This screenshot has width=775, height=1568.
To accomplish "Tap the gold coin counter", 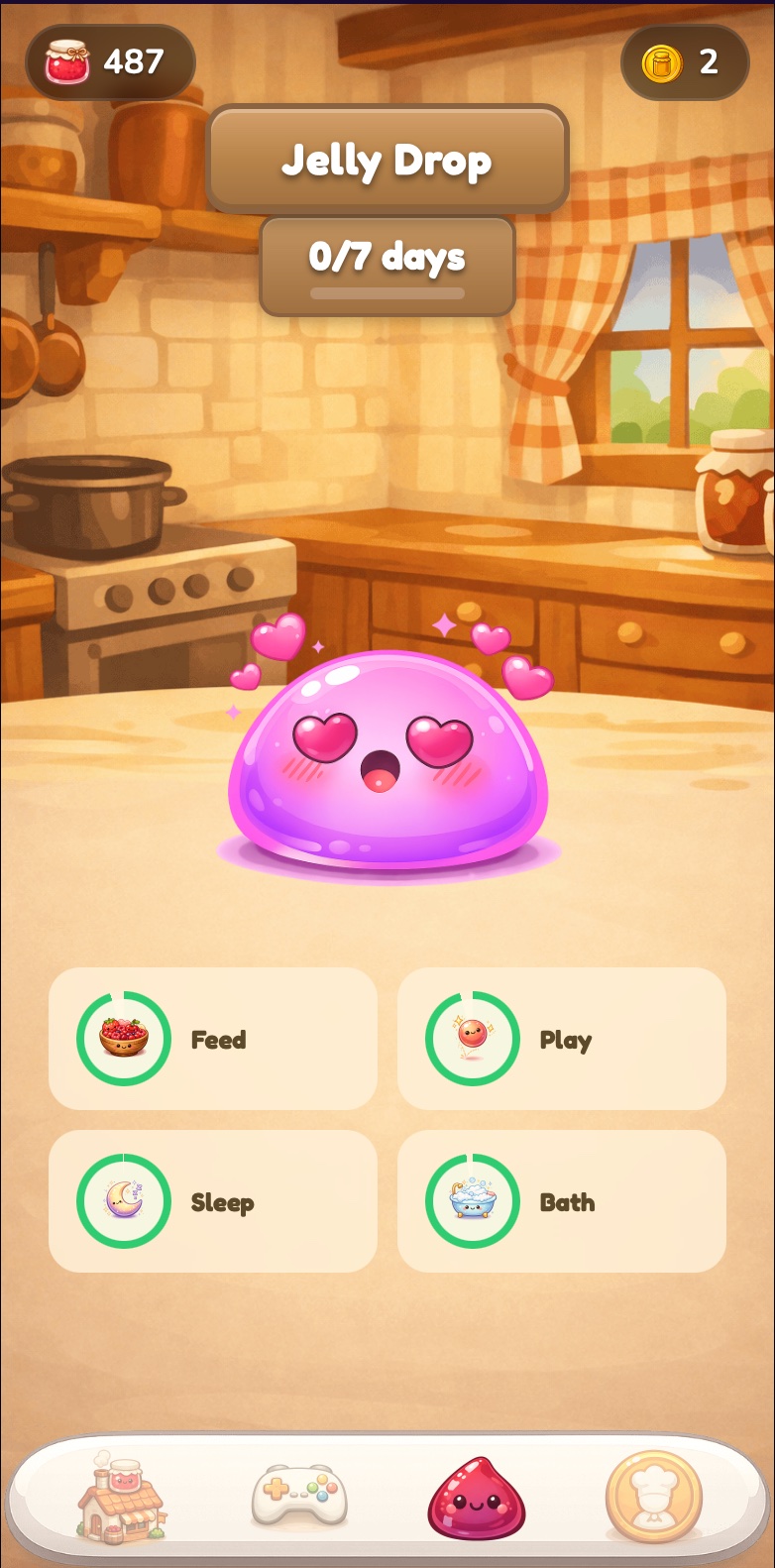I will point(684,62).
